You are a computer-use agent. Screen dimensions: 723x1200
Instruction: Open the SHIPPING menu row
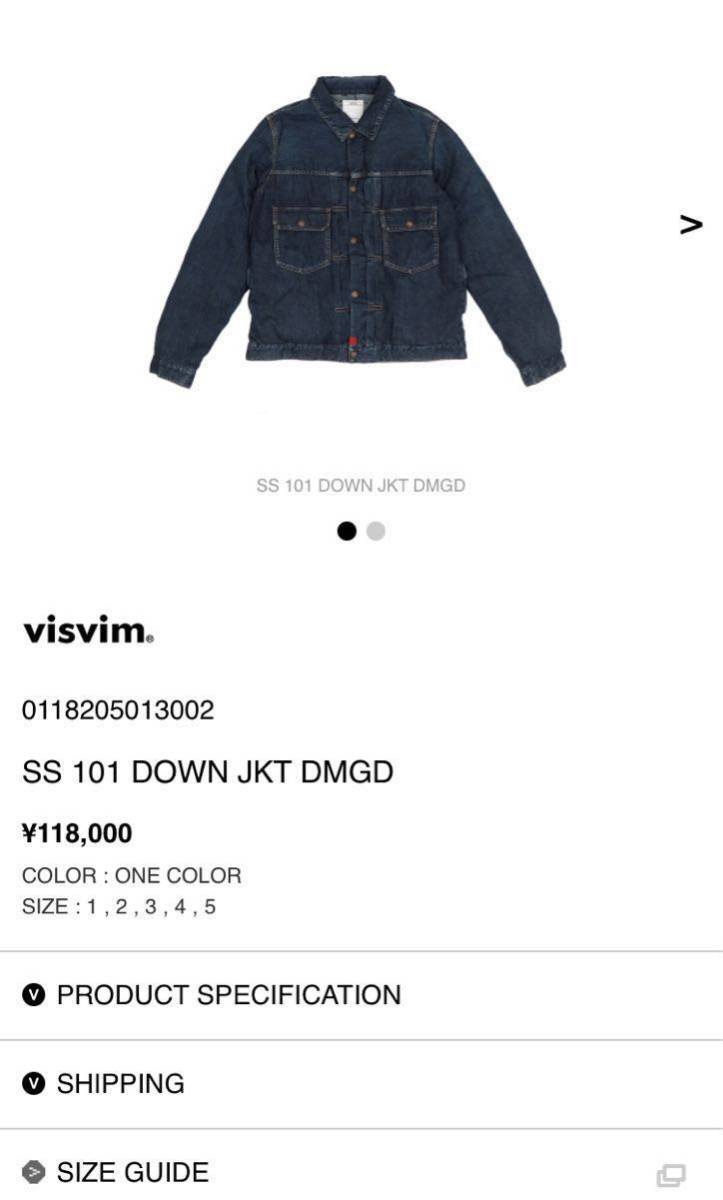tap(360, 1083)
